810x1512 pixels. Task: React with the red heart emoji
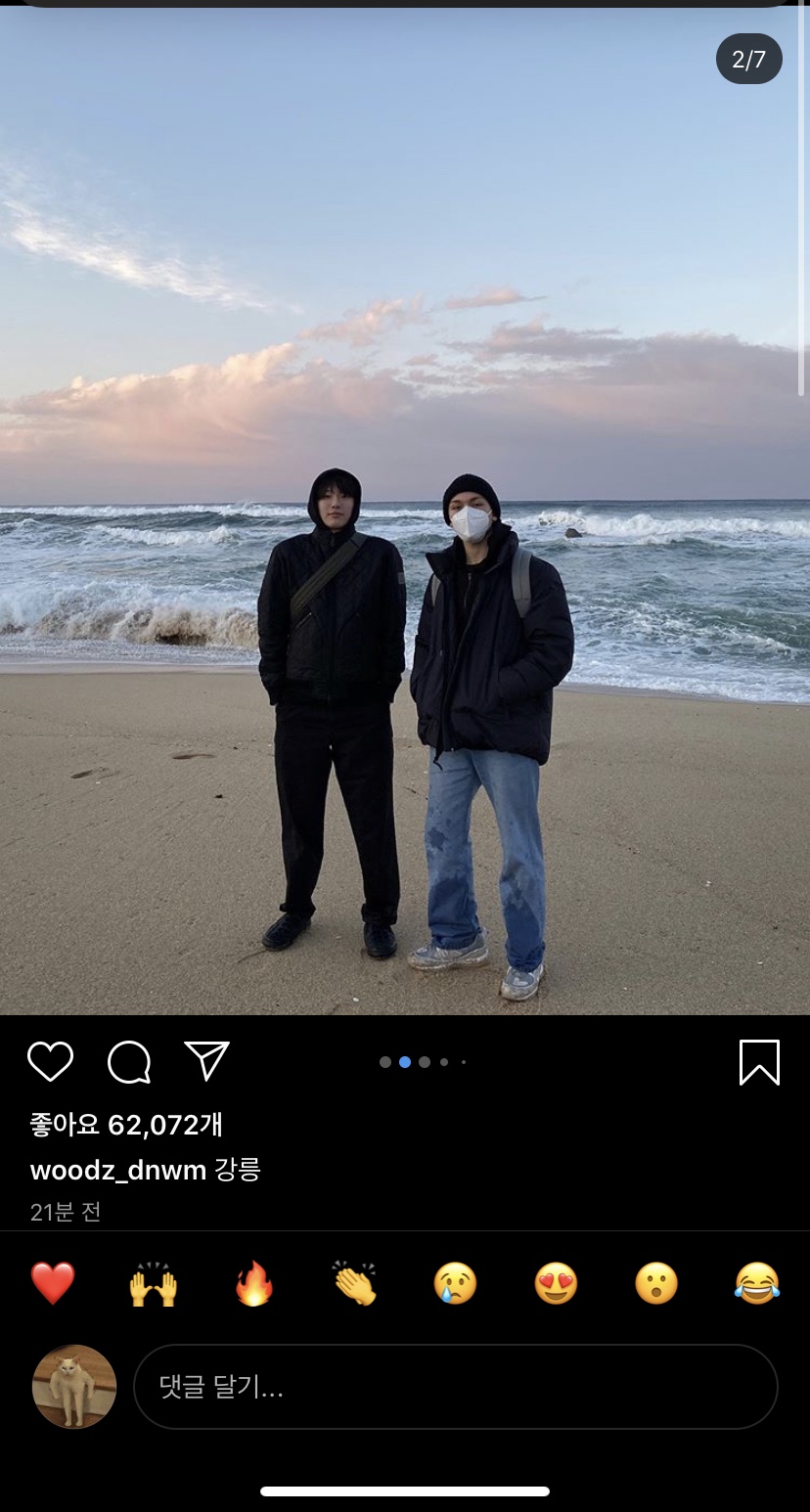(x=54, y=1282)
